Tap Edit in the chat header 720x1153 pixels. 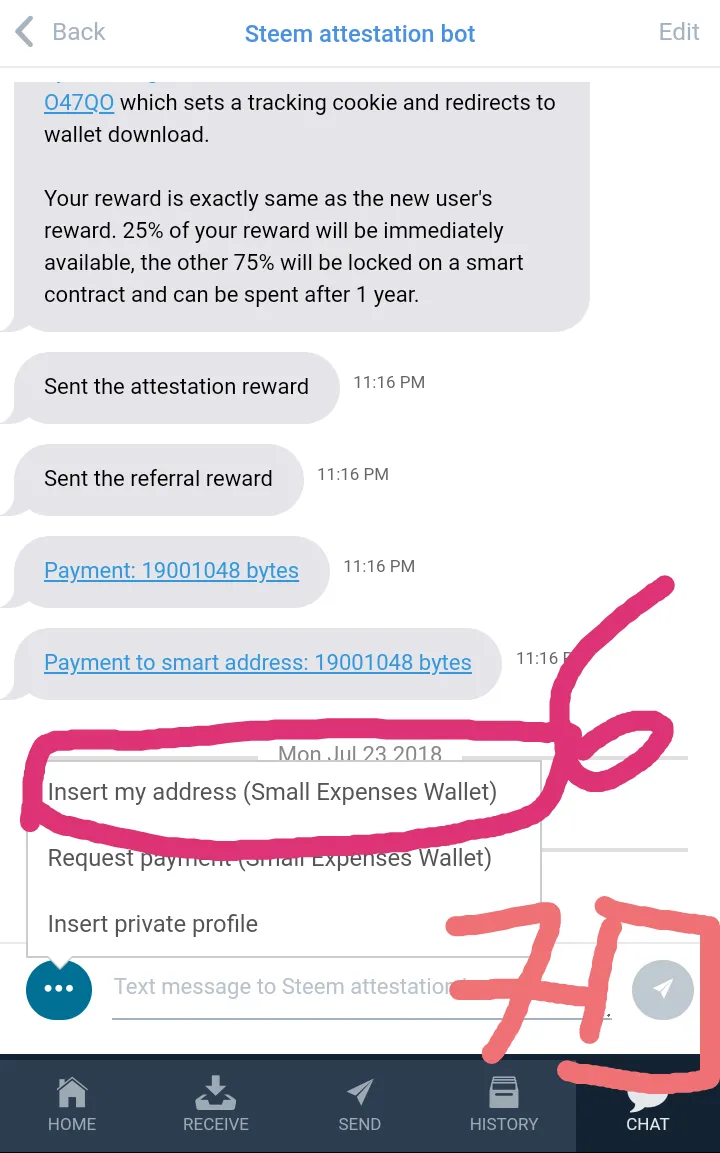coord(678,32)
